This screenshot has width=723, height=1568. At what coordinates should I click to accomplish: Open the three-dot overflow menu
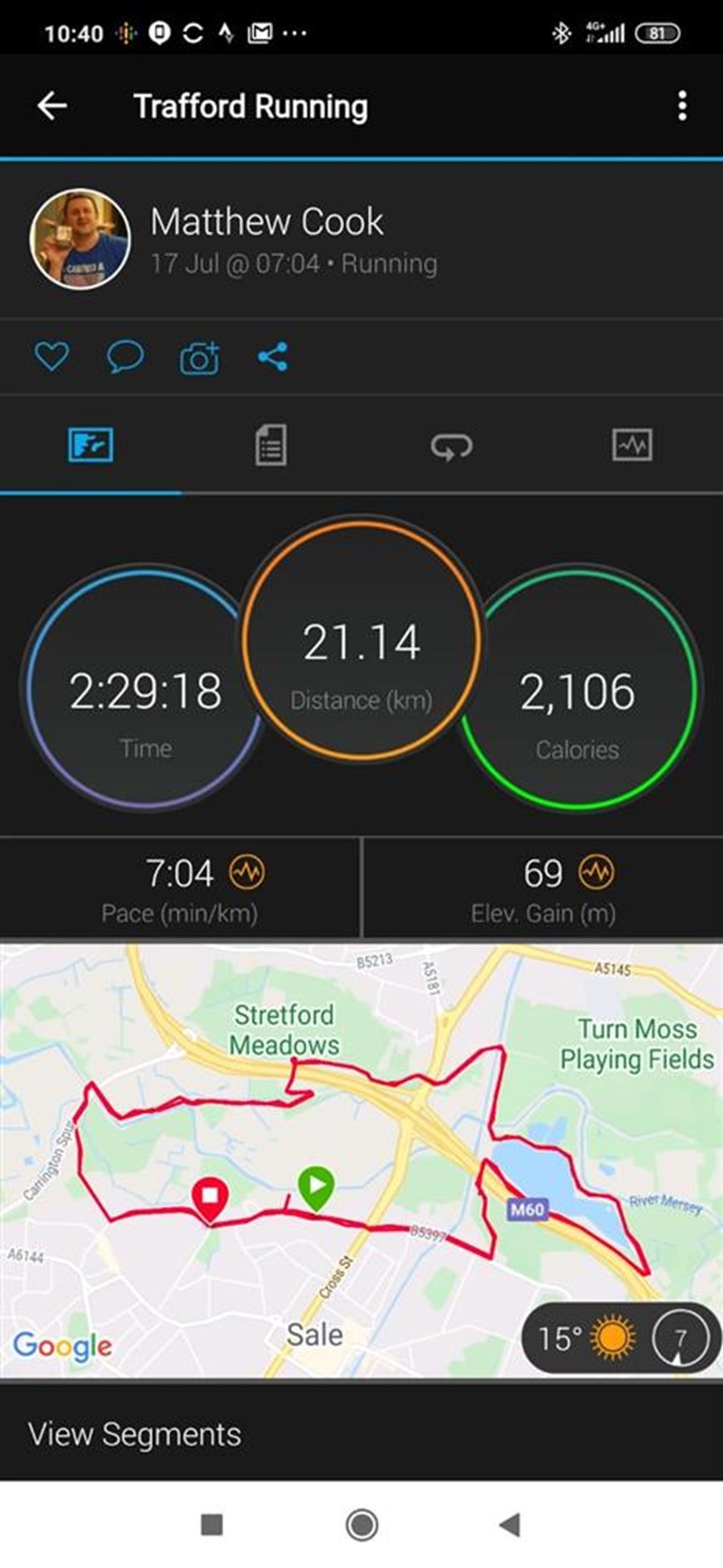pos(681,106)
